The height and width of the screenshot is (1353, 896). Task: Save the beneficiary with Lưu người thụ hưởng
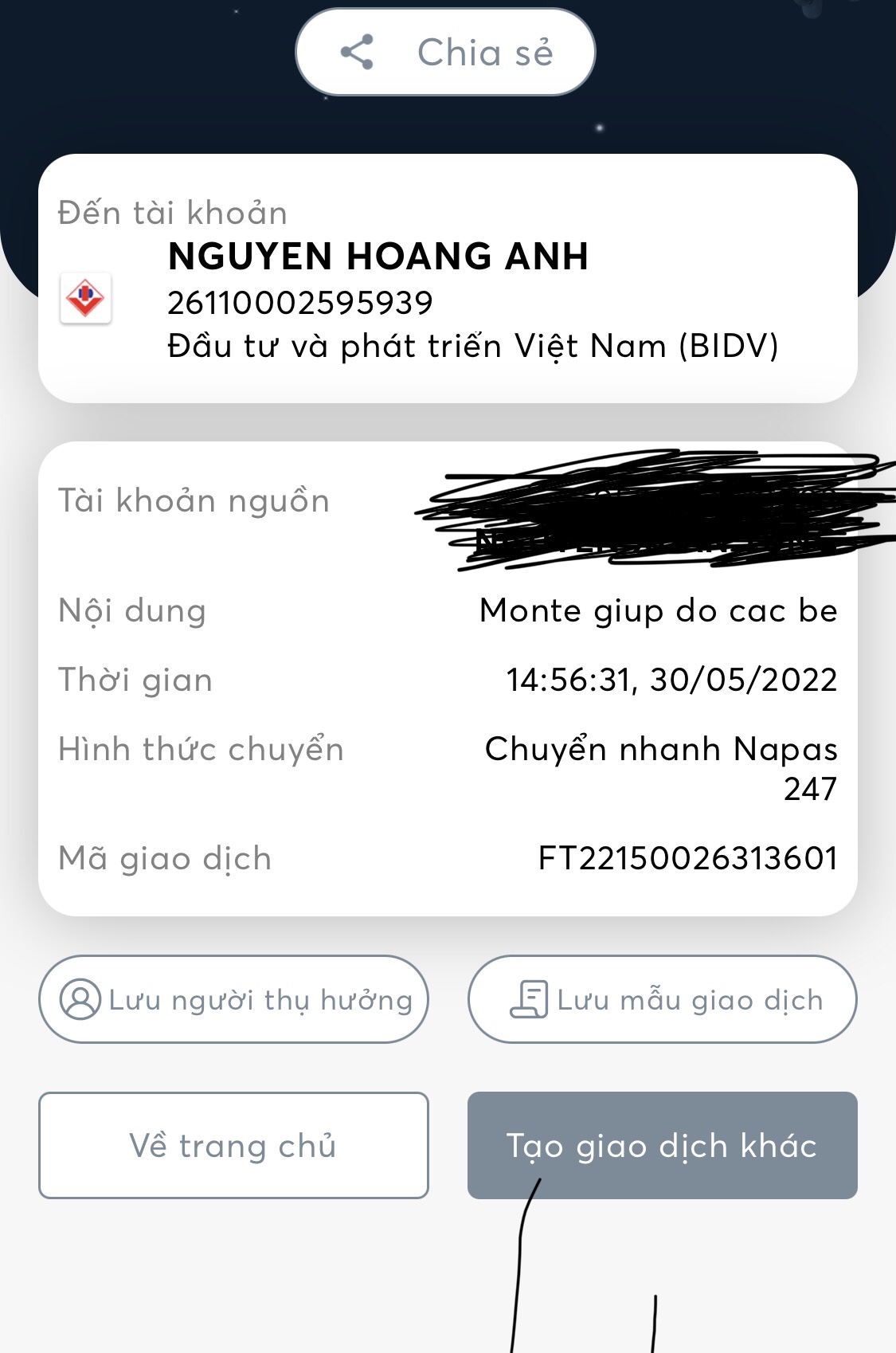point(233,999)
